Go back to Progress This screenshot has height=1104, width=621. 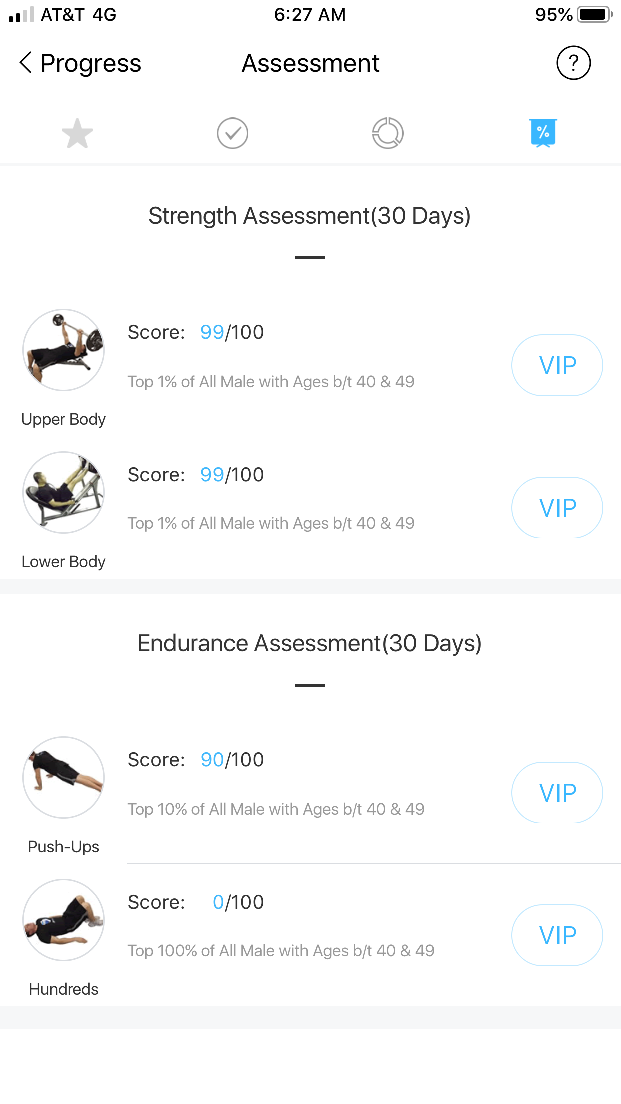(x=80, y=64)
